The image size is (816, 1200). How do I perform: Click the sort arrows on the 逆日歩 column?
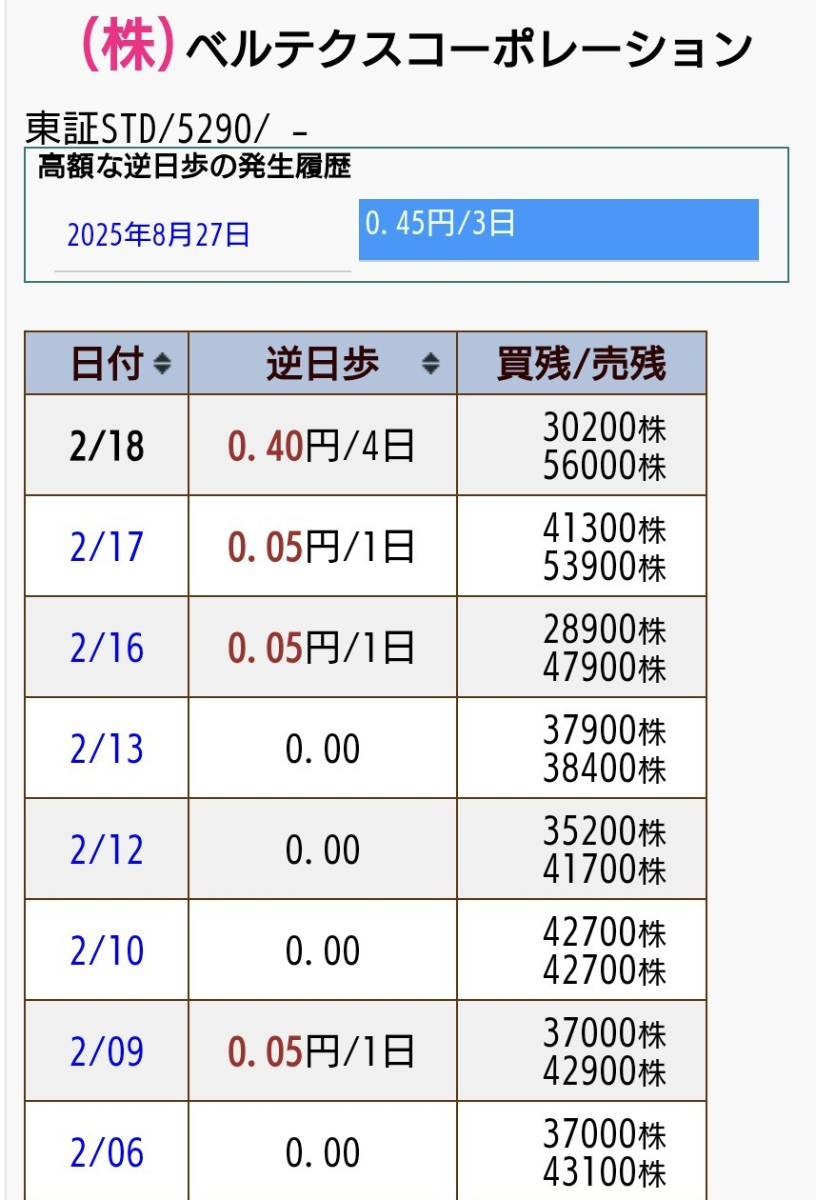(429, 364)
